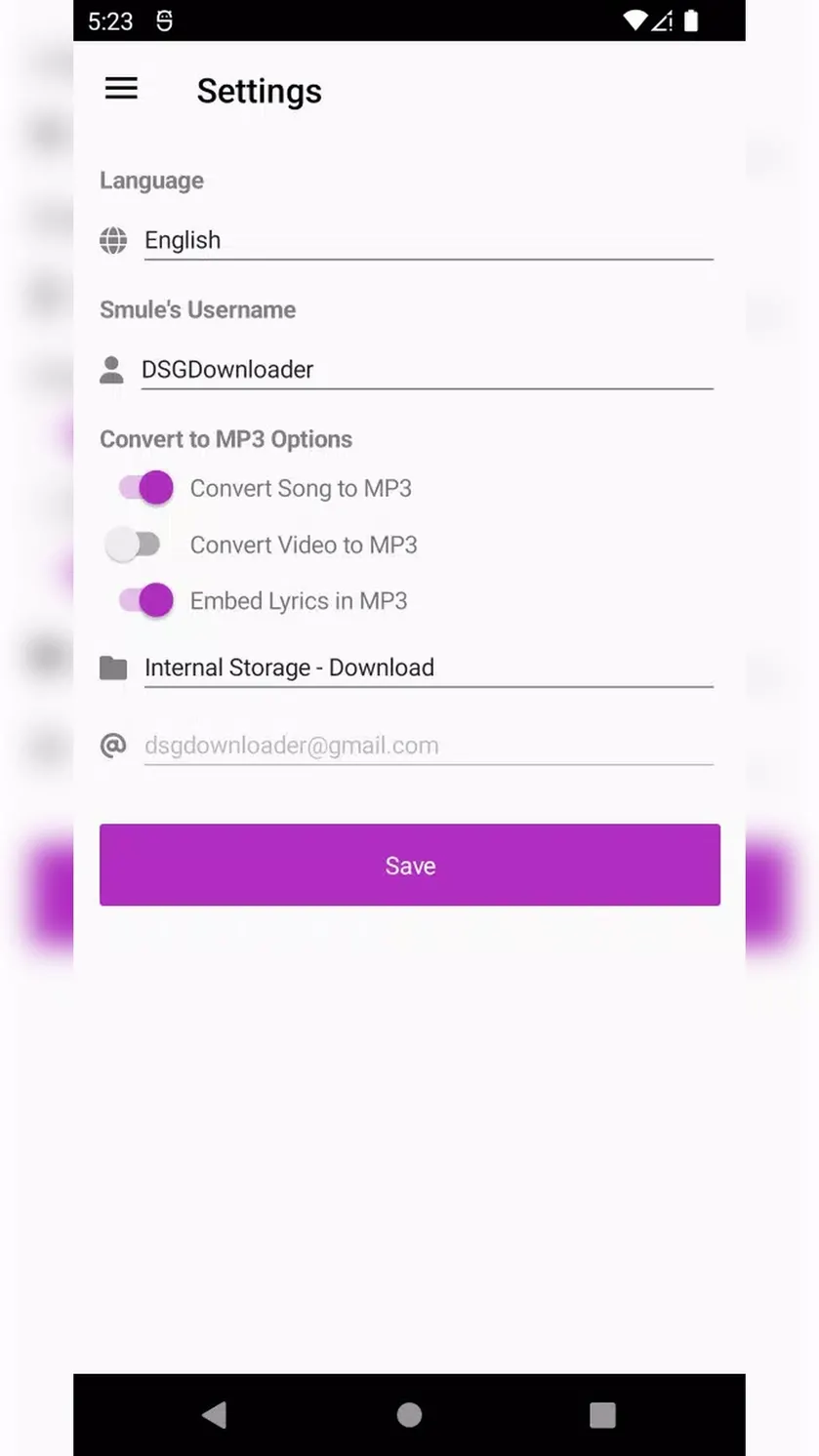This screenshot has height=1456, width=819.
Task: Enable Convert Video to MP3 switch
Action: coord(134,545)
